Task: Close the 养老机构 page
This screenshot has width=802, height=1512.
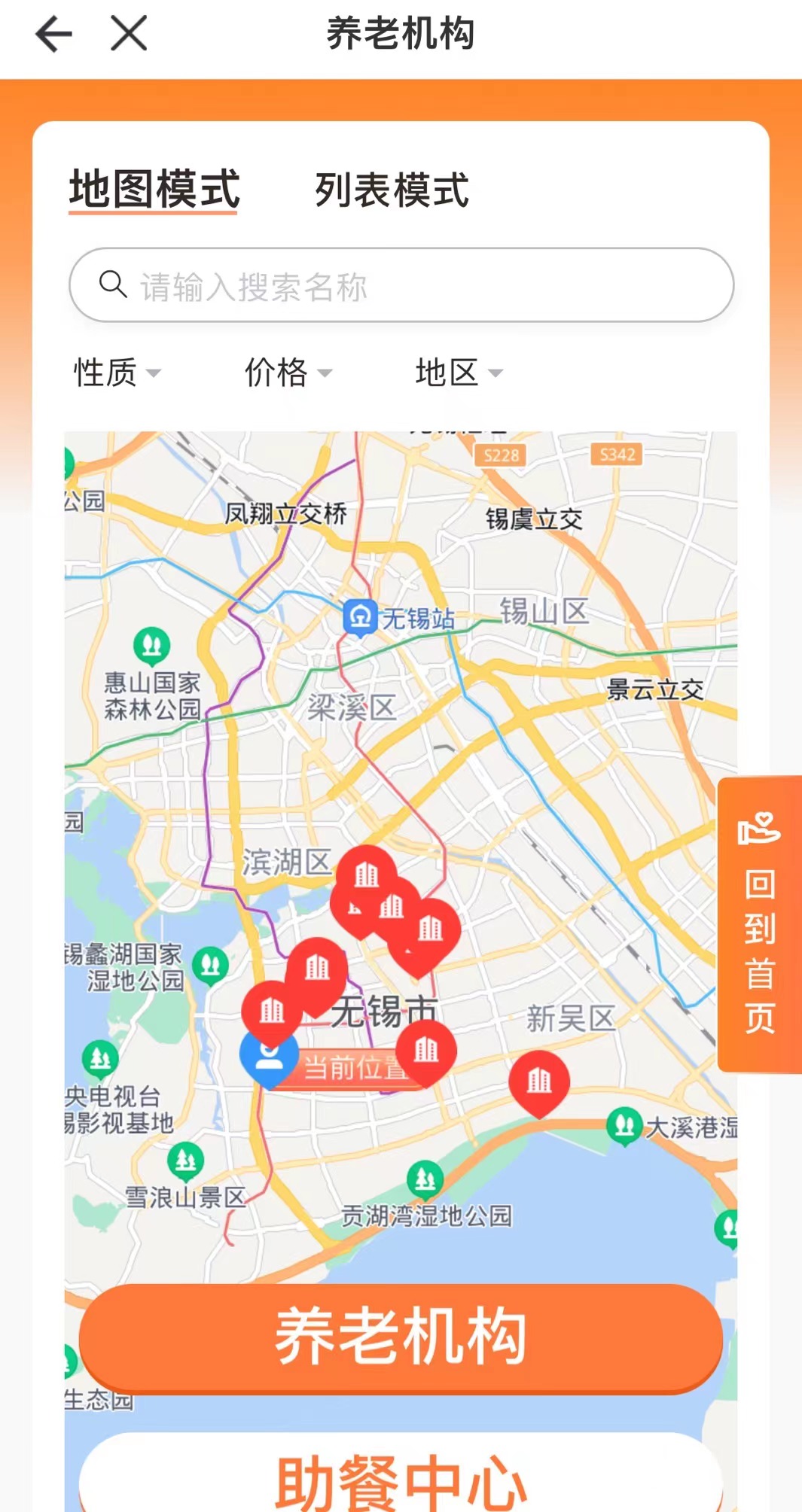Action: pyautogui.click(x=129, y=35)
